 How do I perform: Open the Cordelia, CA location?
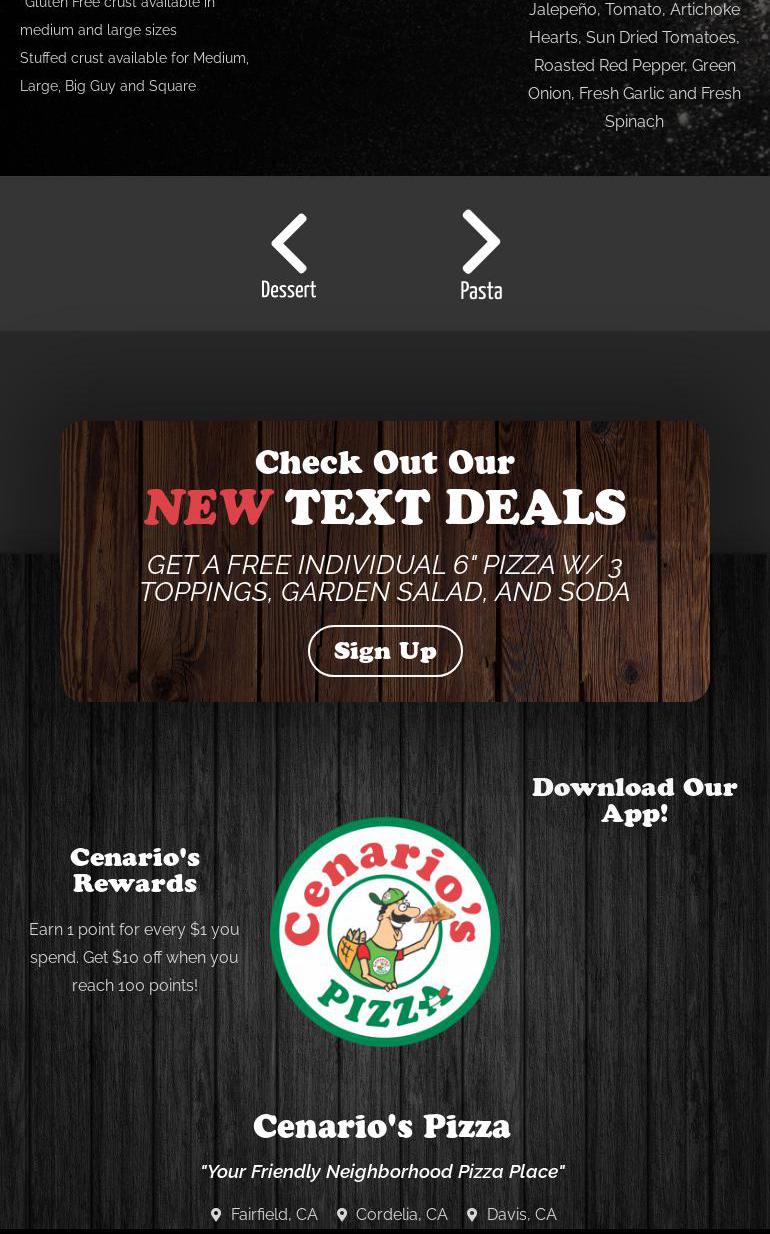click(x=401, y=1214)
